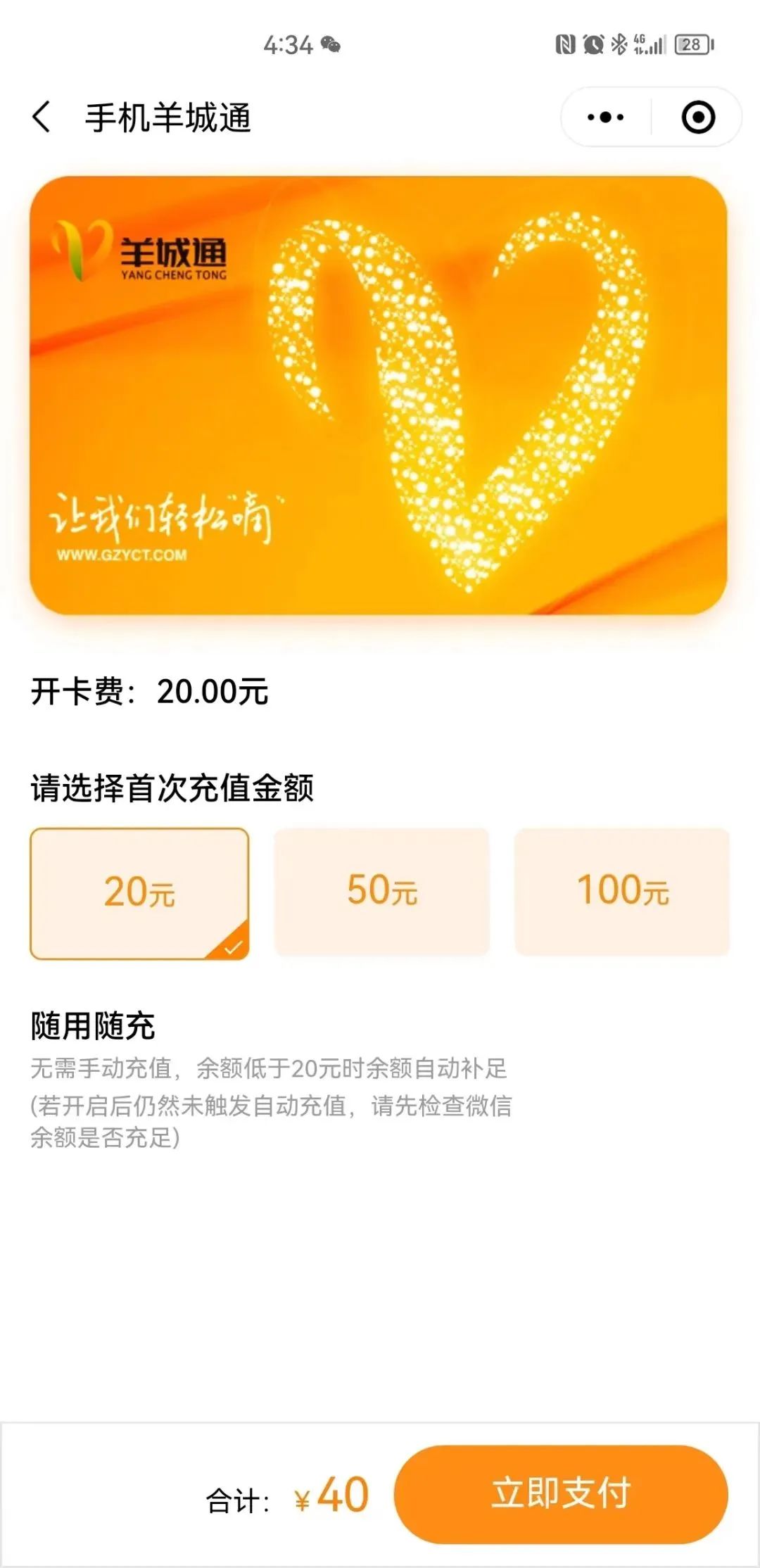The width and height of the screenshot is (760, 1568).
Task: Tap 立即支付 to pay now
Action: [x=560, y=1493]
